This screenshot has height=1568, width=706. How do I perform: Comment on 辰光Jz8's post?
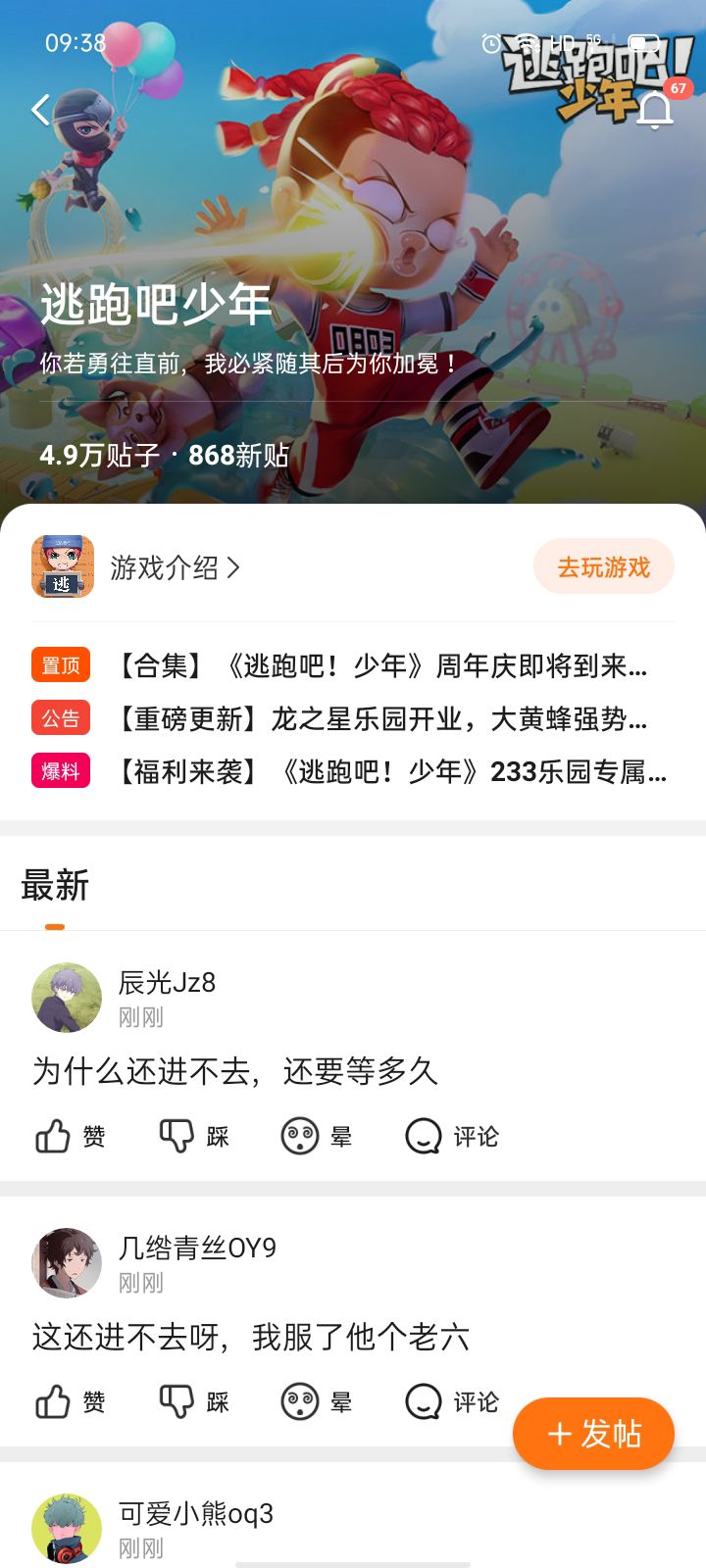click(452, 1136)
